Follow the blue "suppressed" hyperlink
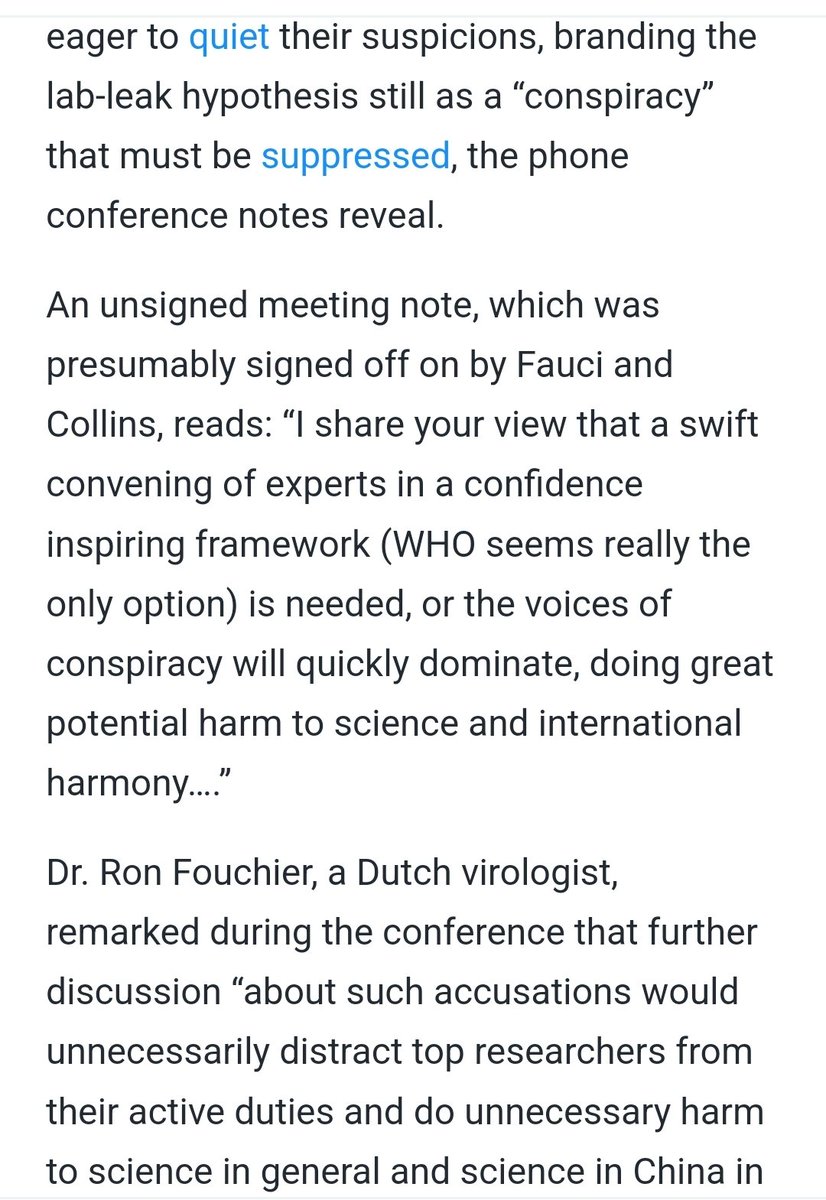Screen dimensions: 826x1200 pyautogui.click(x=355, y=156)
